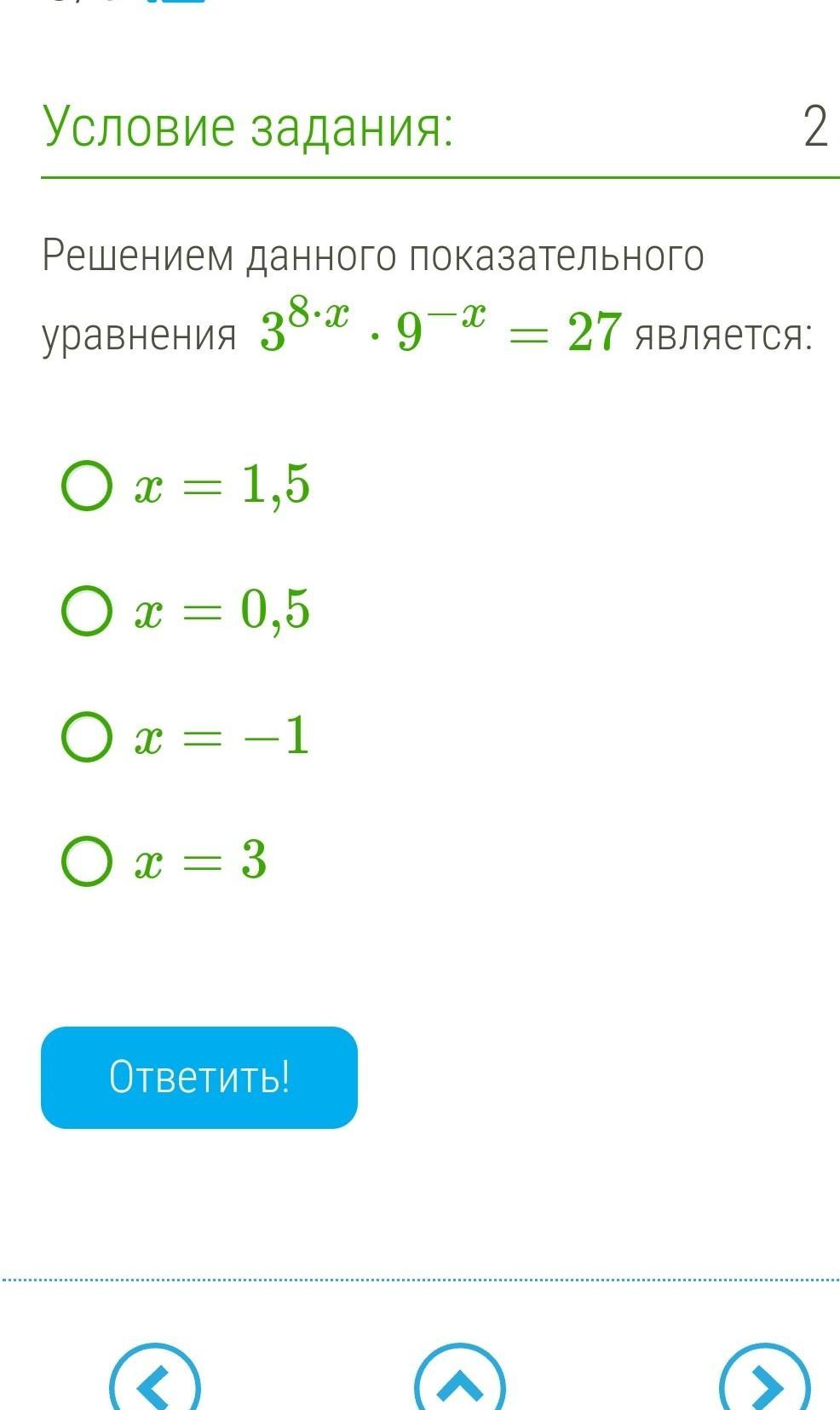Select the answer x = 1,5
Viewport: 840px width, 1410px height.
[x=87, y=486]
